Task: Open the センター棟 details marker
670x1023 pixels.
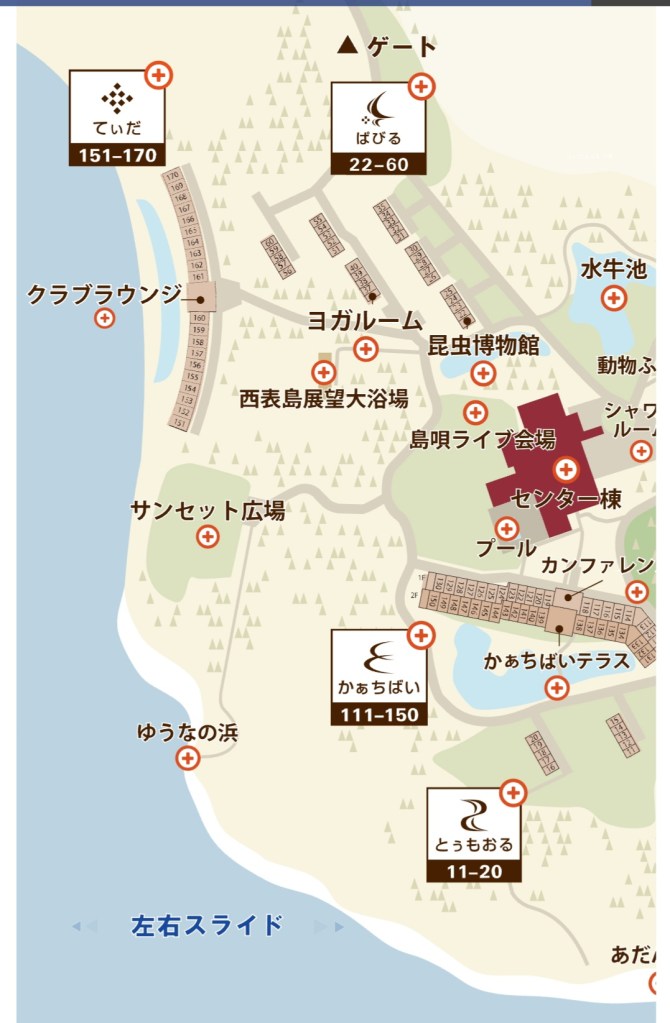Action: tap(567, 468)
